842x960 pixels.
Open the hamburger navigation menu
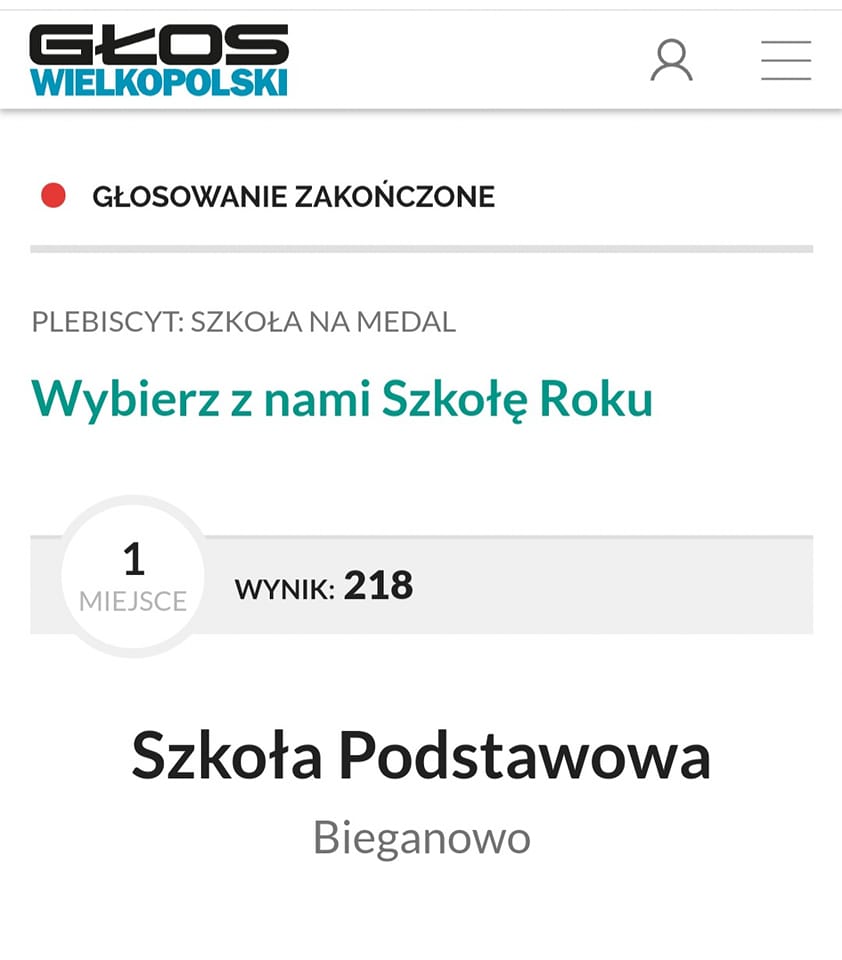point(785,61)
